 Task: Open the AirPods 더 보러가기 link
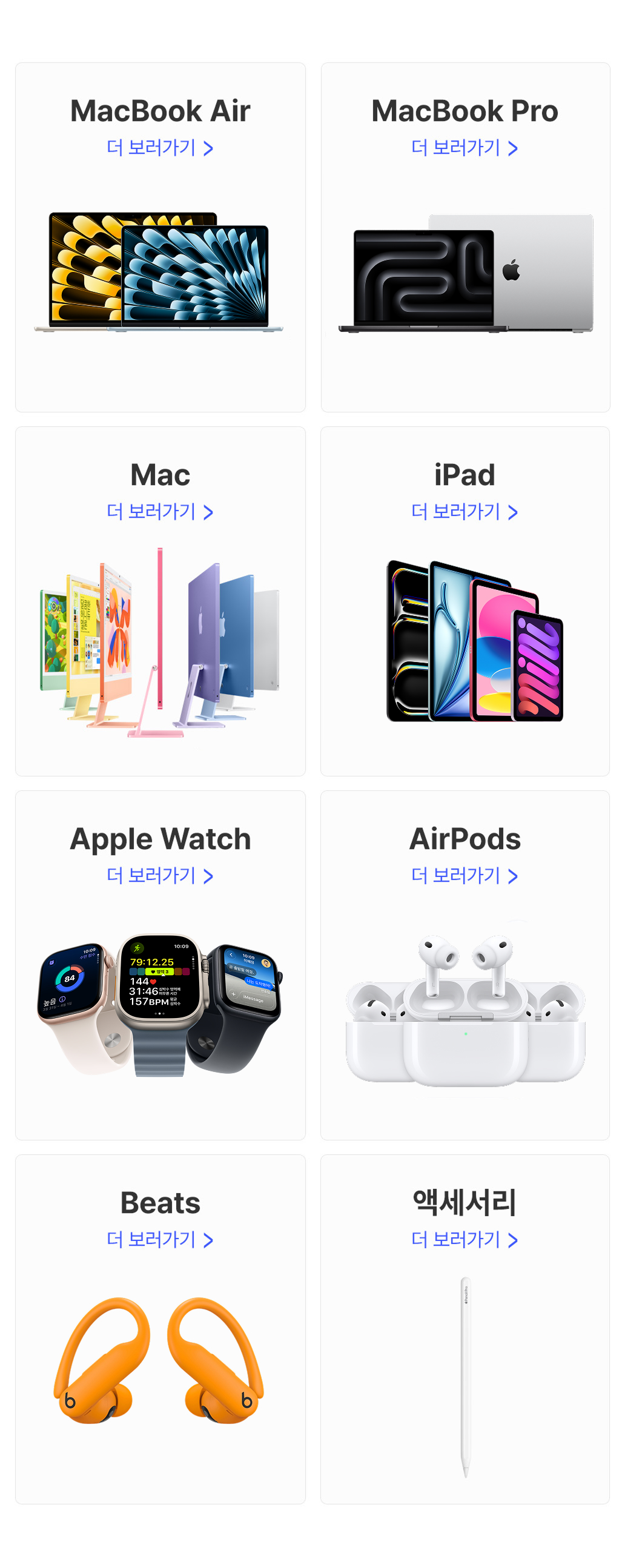[464, 876]
